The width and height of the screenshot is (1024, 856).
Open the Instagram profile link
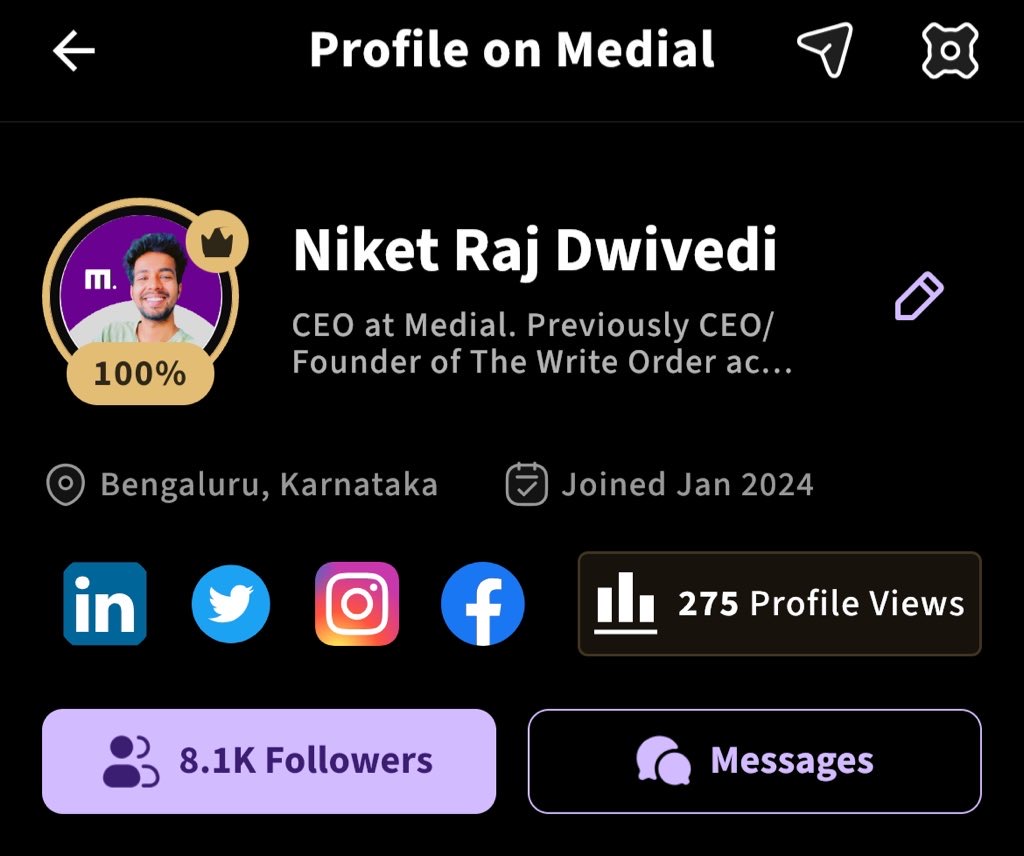[357, 604]
